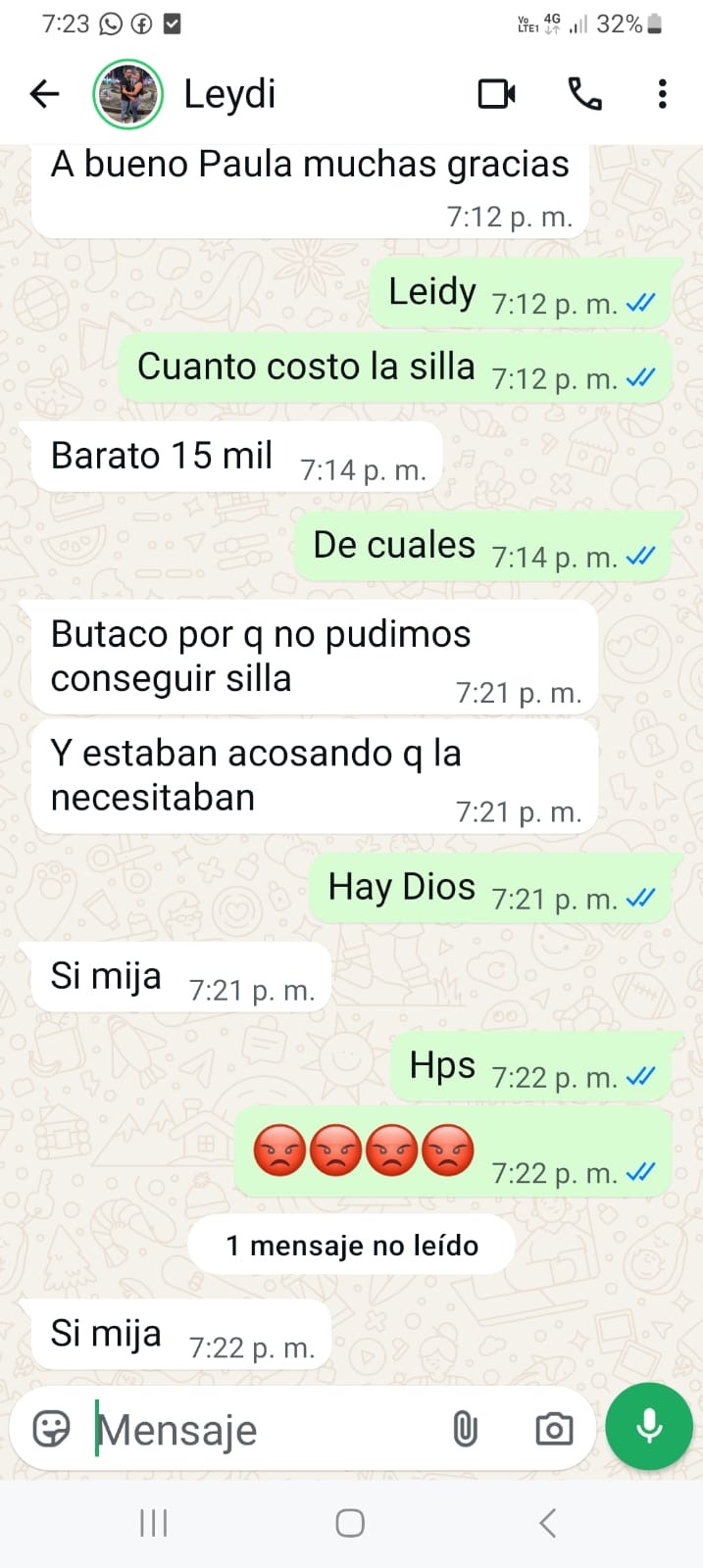Open the three-dot overflow menu
This screenshot has width=703, height=1568.
click(663, 94)
